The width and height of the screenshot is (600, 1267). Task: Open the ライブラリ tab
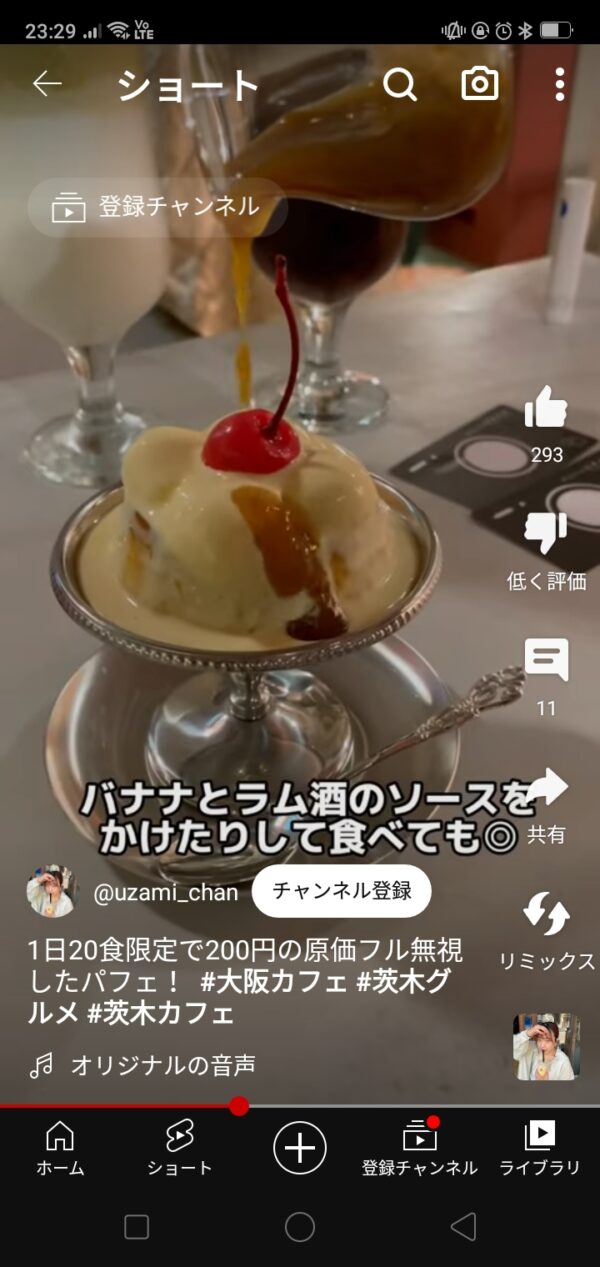[540, 1148]
